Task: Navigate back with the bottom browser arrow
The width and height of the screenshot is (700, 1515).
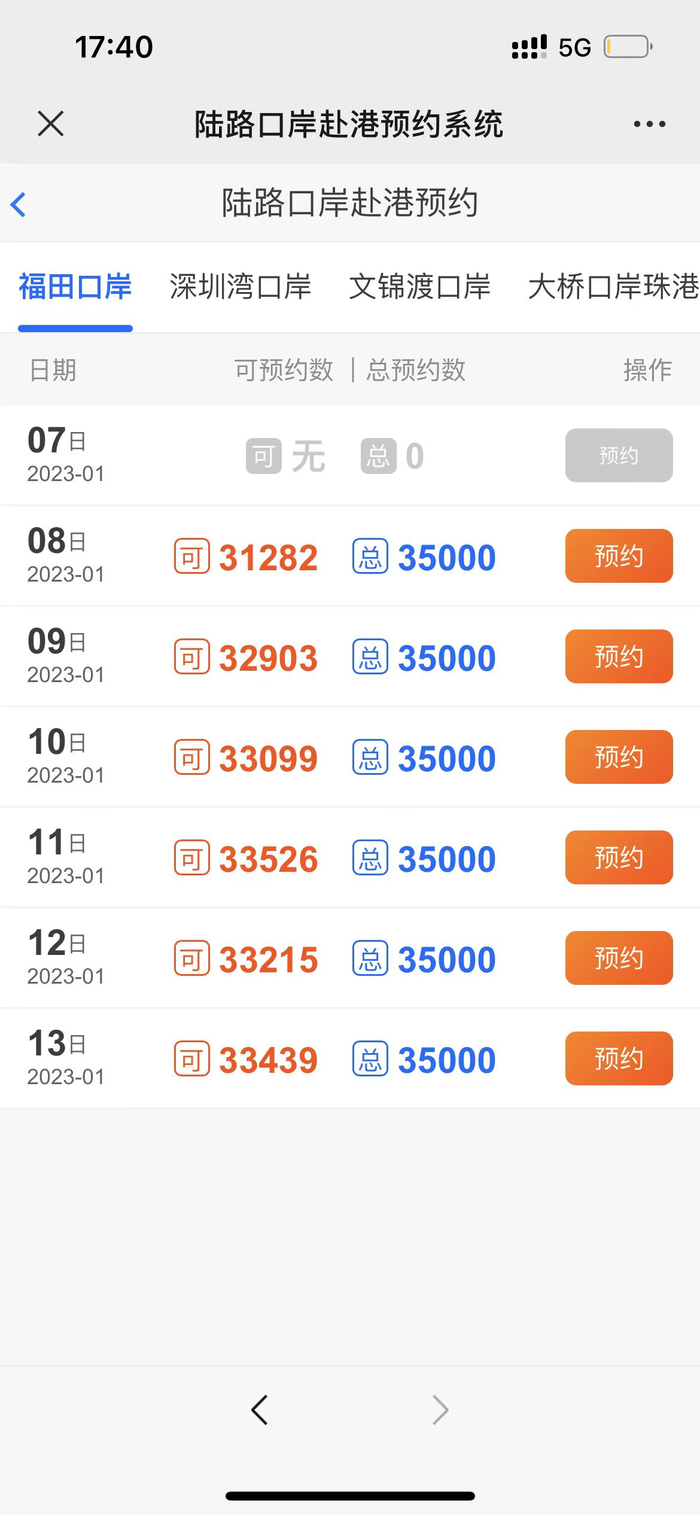Action: (259, 1410)
